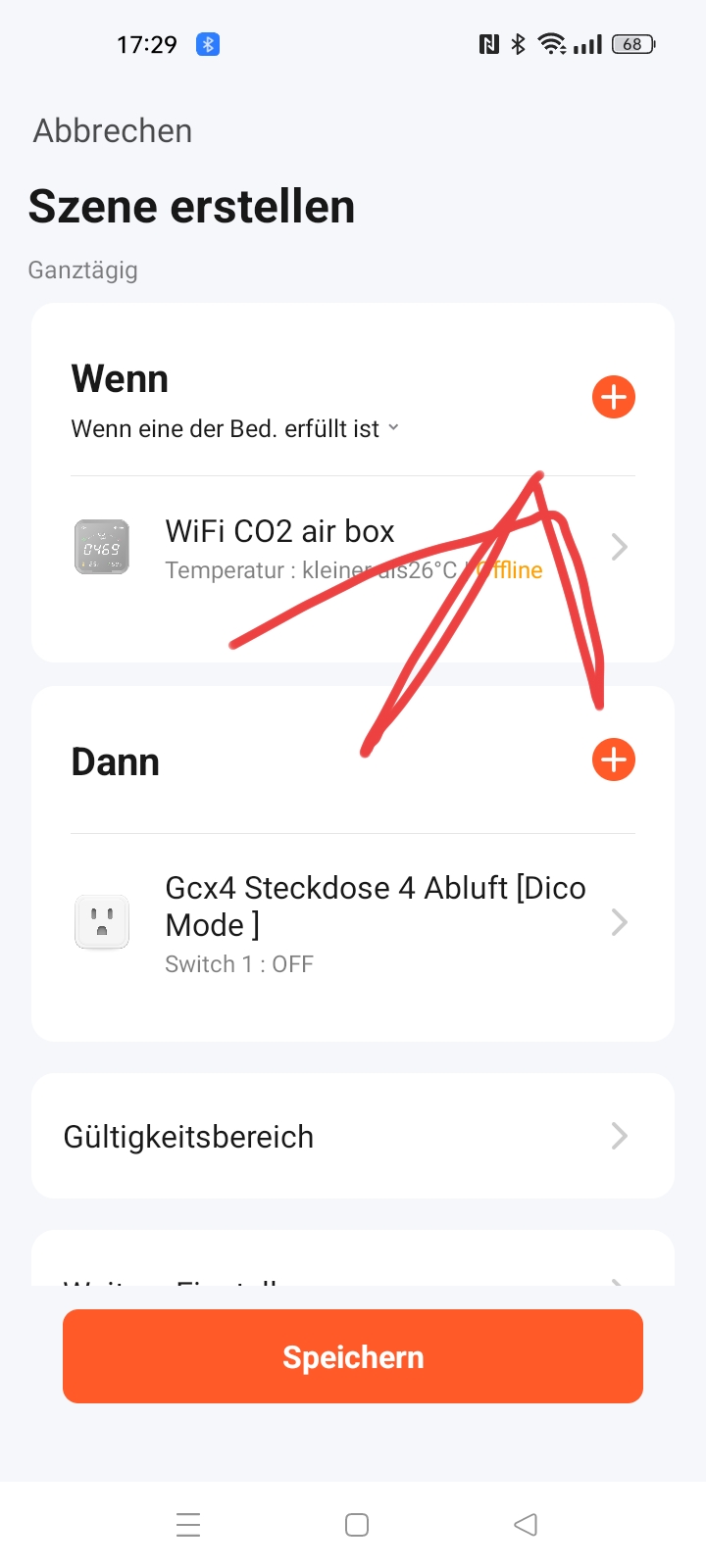Open Gültigkeitsbereich settings
Screen dimensions: 706x1568
(x=353, y=1136)
